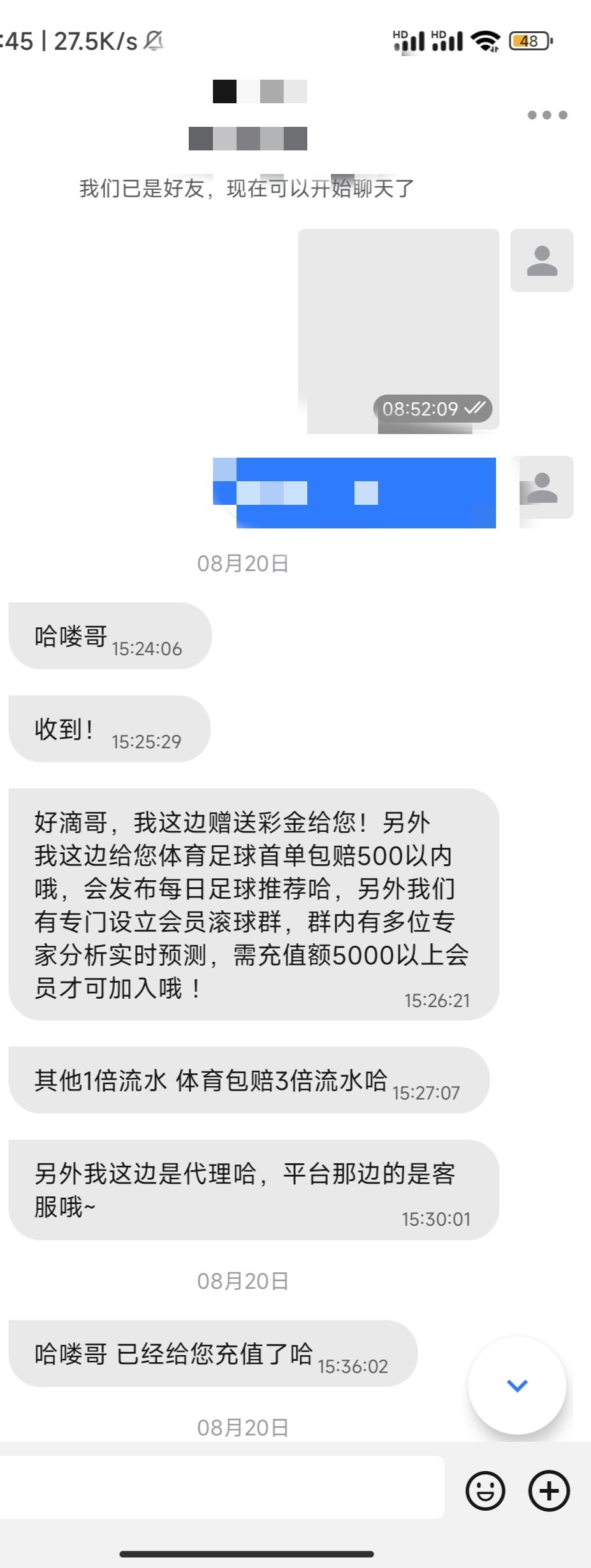591x1568 pixels.
Task: Open the three-dot overflow menu
Action: point(547,115)
